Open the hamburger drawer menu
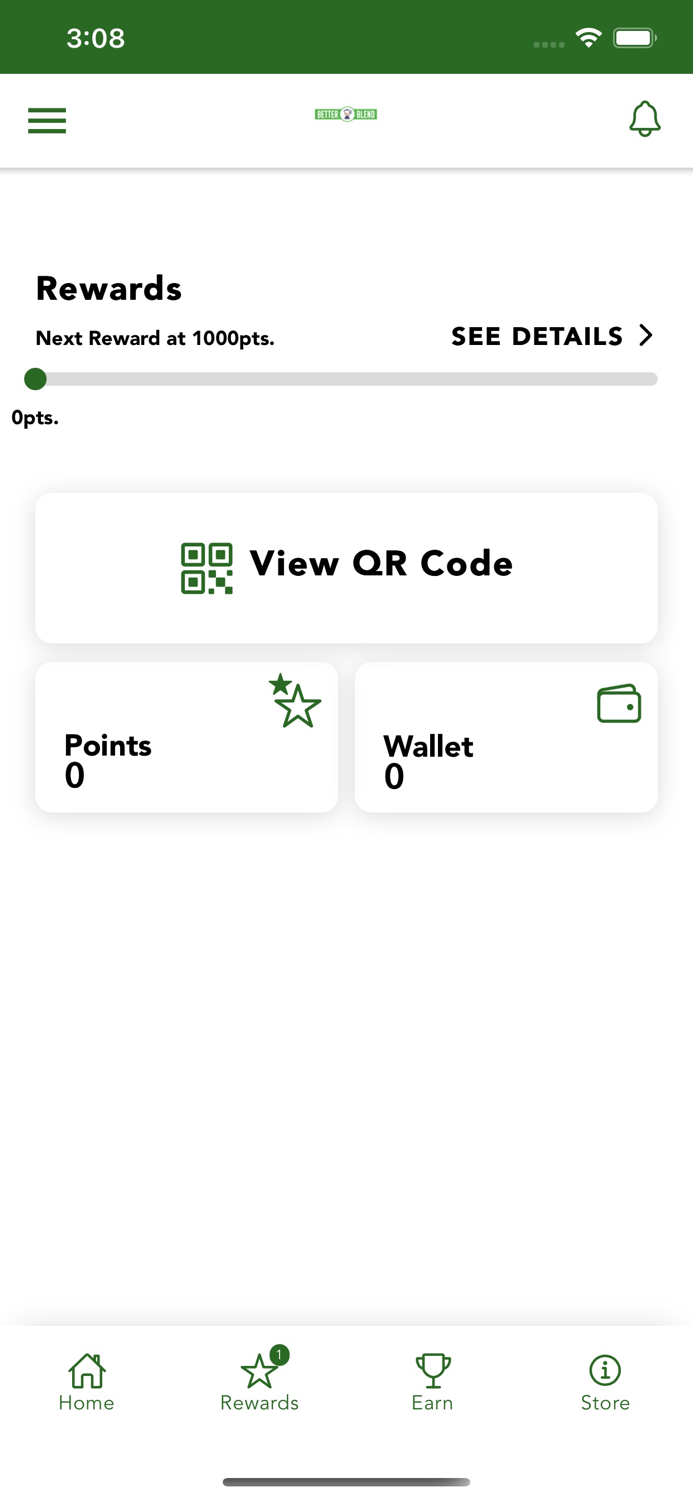Screen dimensions: 693x1500 pos(47,121)
